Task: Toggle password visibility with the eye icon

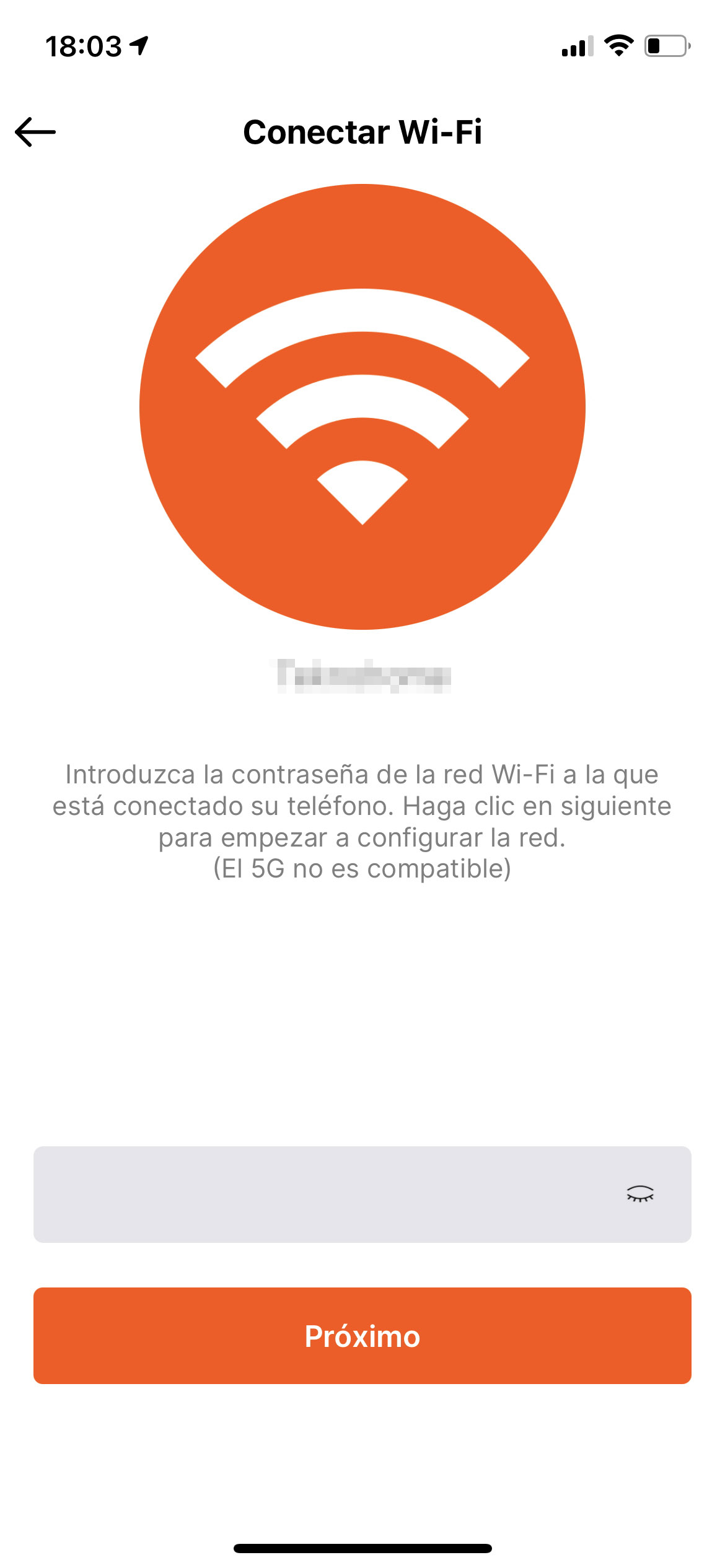Action: pyautogui.click(x=640, y=1193)
